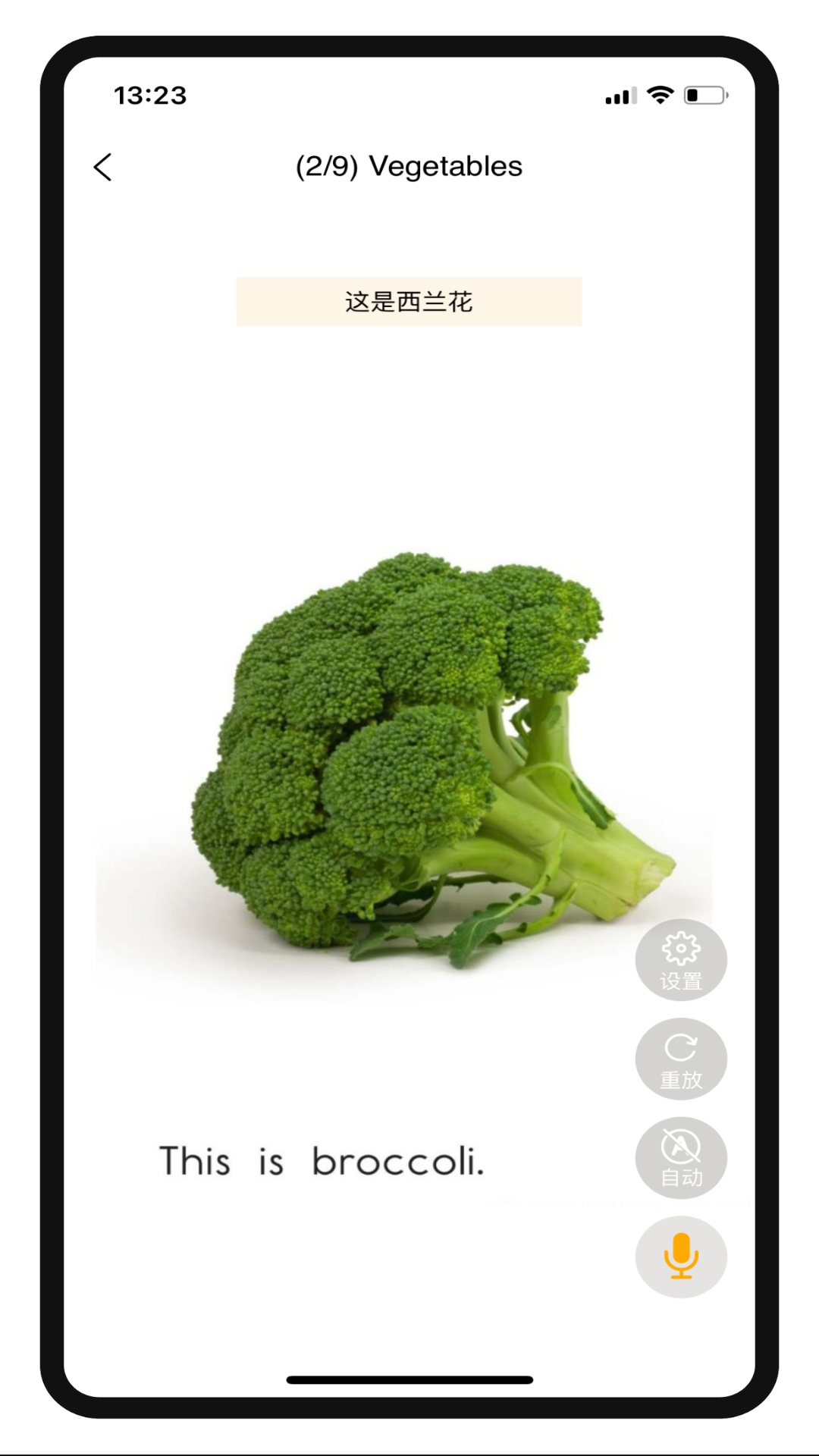
Task: Tap the cellular signal bars indicator
Action: (618, 95)
